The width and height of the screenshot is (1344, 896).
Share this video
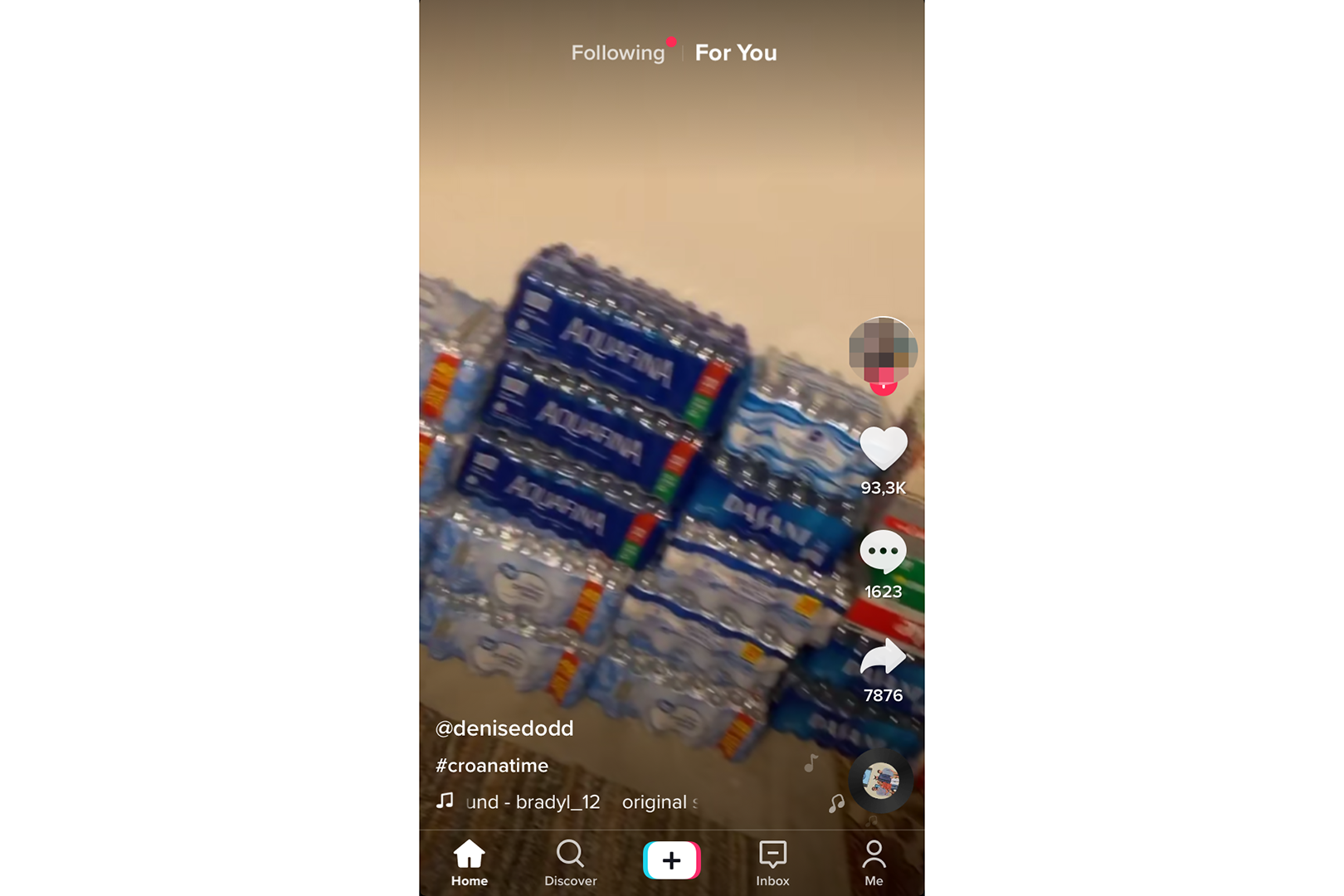pos(883,657)
